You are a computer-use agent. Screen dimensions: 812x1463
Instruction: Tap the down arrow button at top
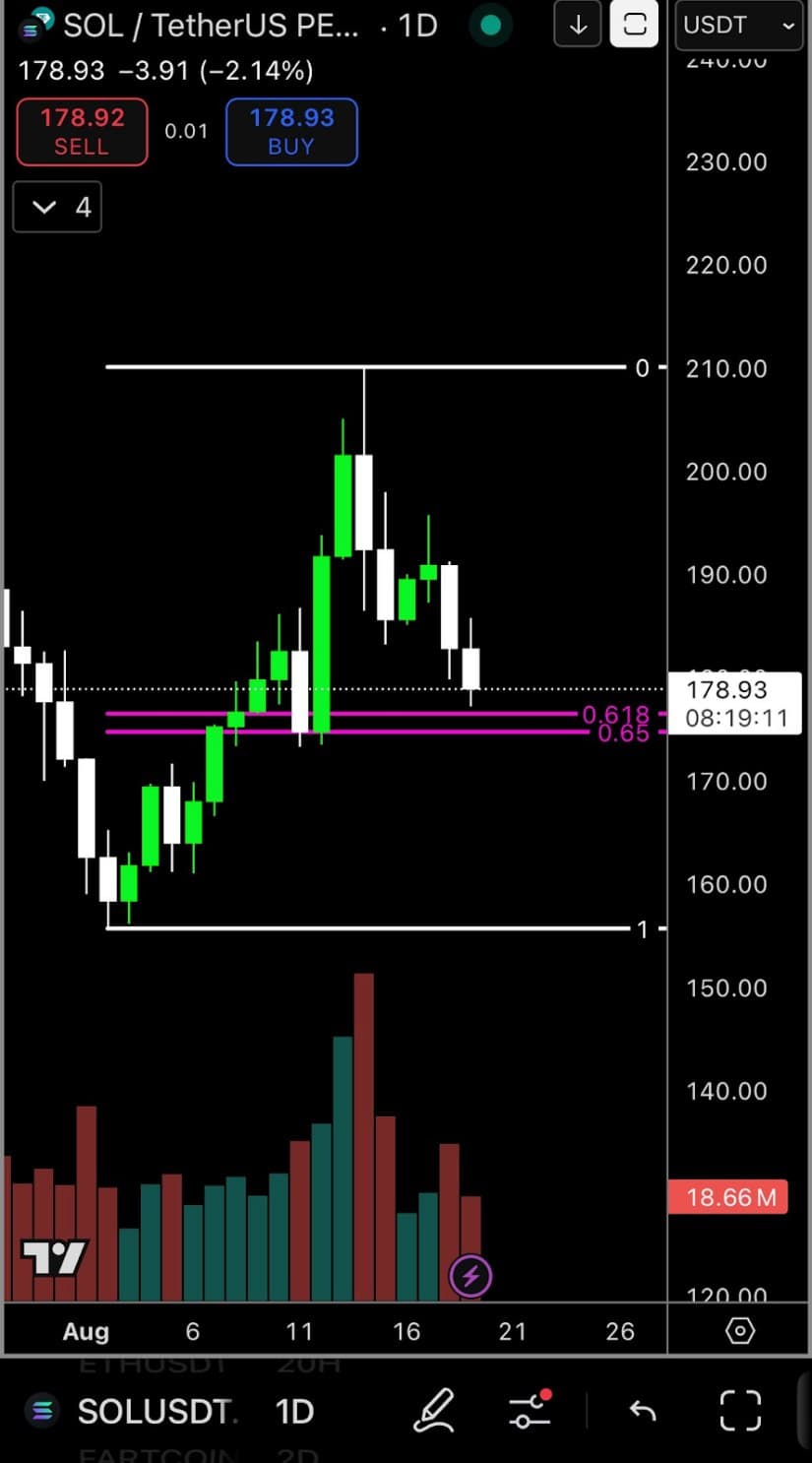coord(578,25)
